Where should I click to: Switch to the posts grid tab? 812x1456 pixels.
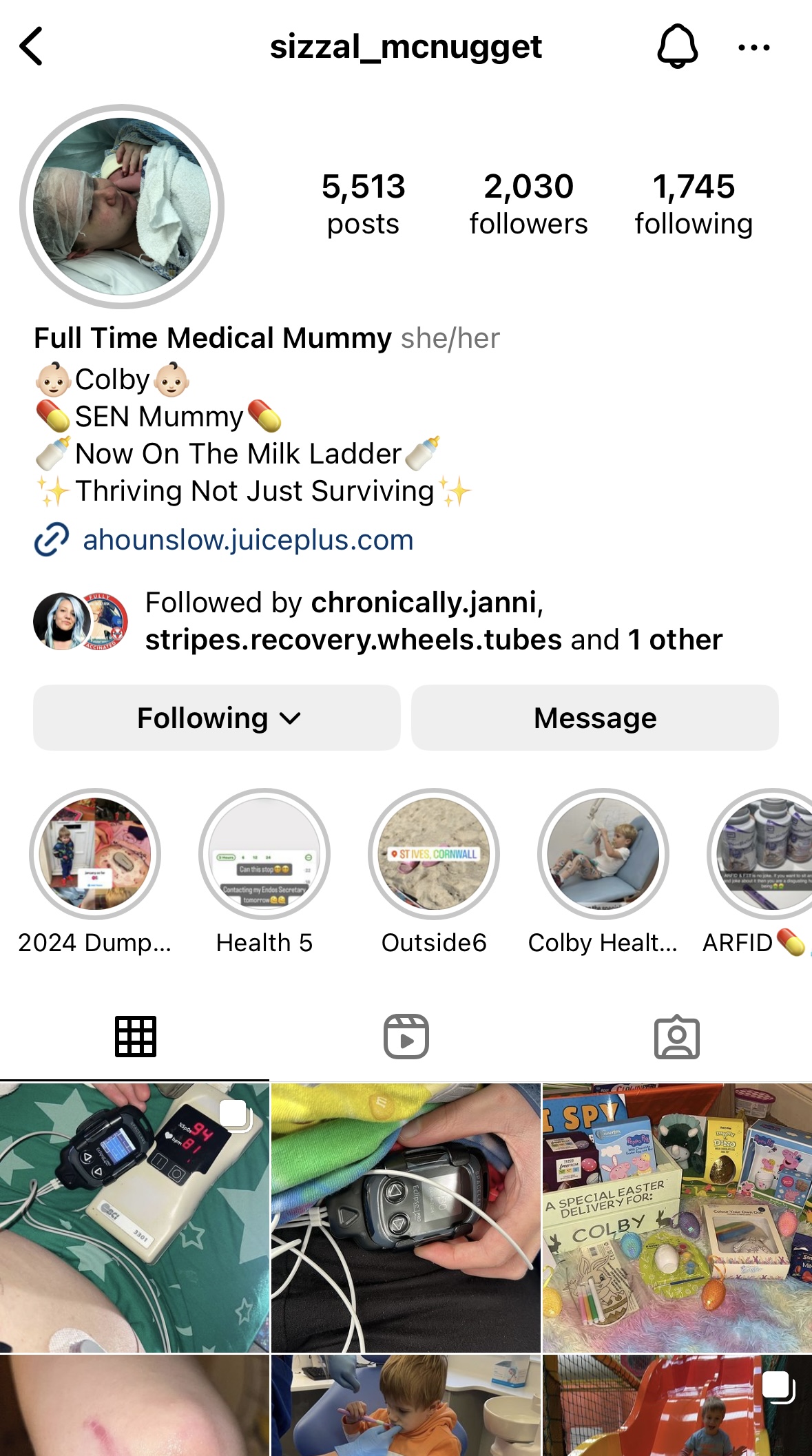pos(135,1037)
